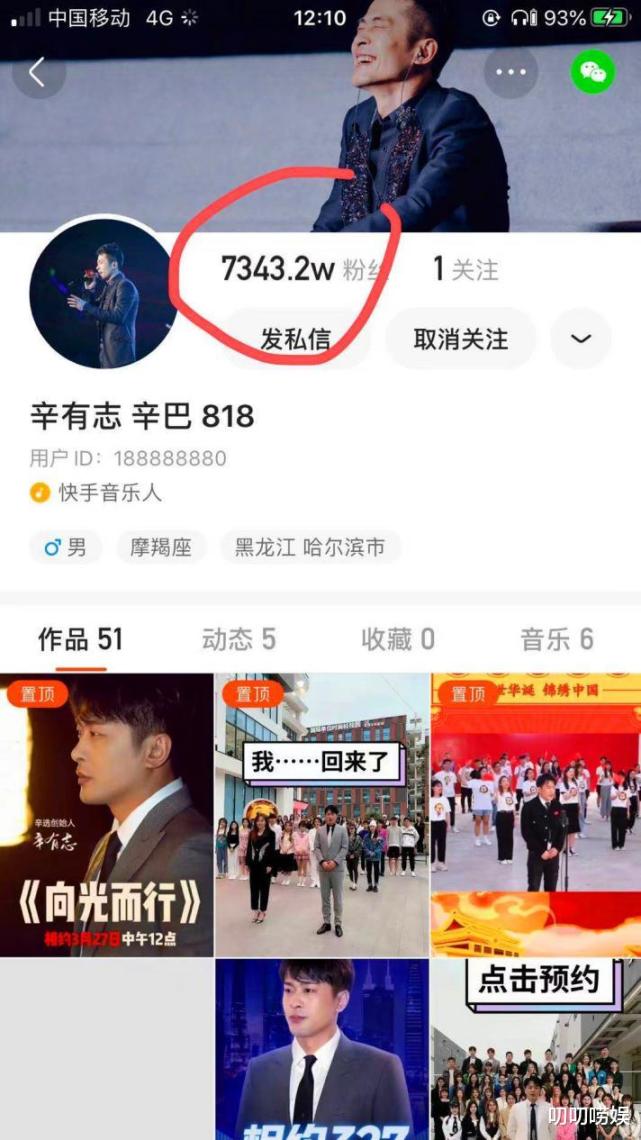Unfollow with the 取消关注 button

[x=460, y=339]
